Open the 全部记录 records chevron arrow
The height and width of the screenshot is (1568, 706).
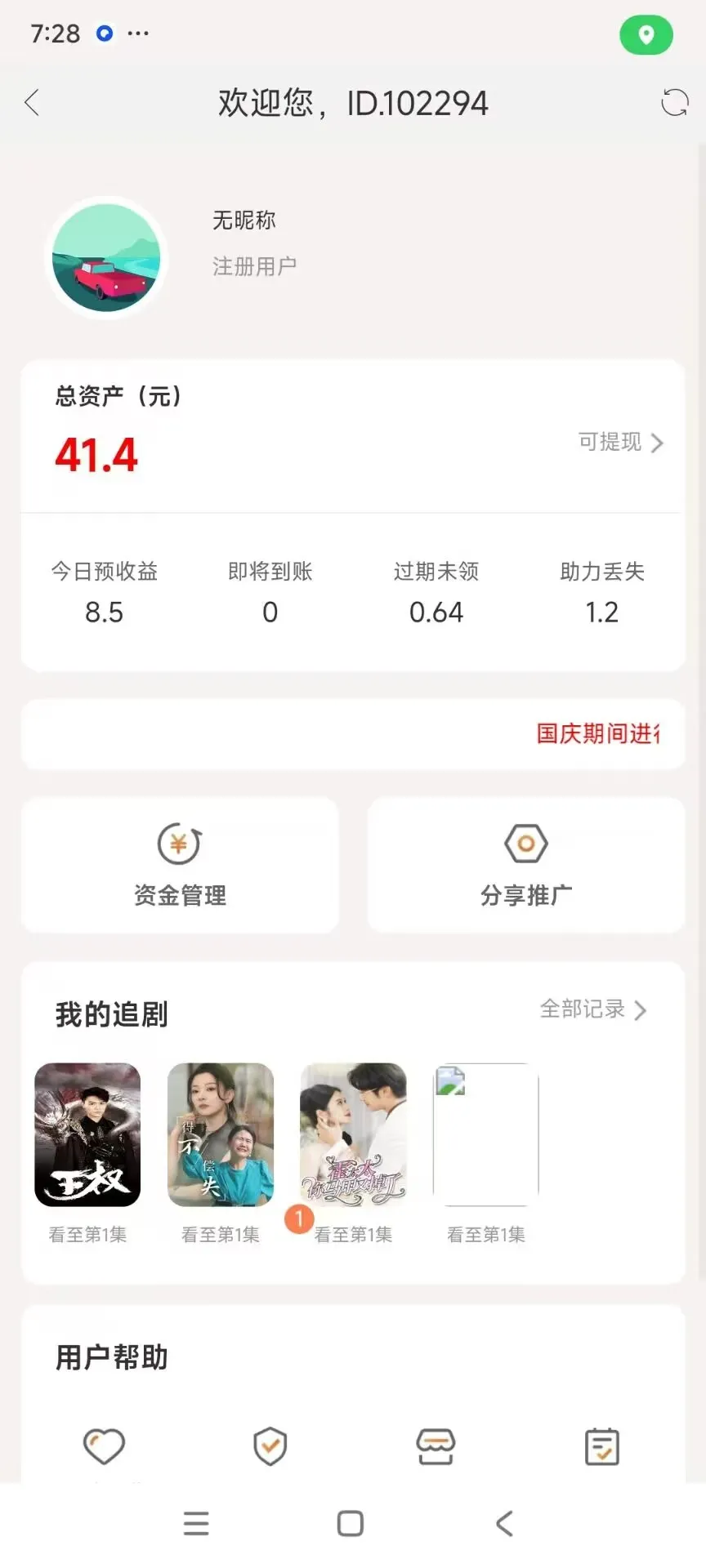(x=641, y=1010)
